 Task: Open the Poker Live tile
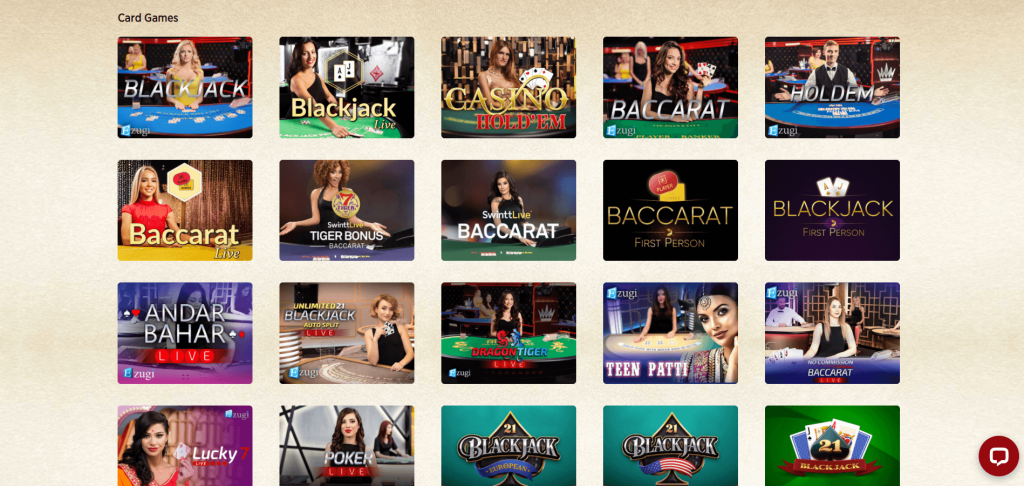pos(346,445)
